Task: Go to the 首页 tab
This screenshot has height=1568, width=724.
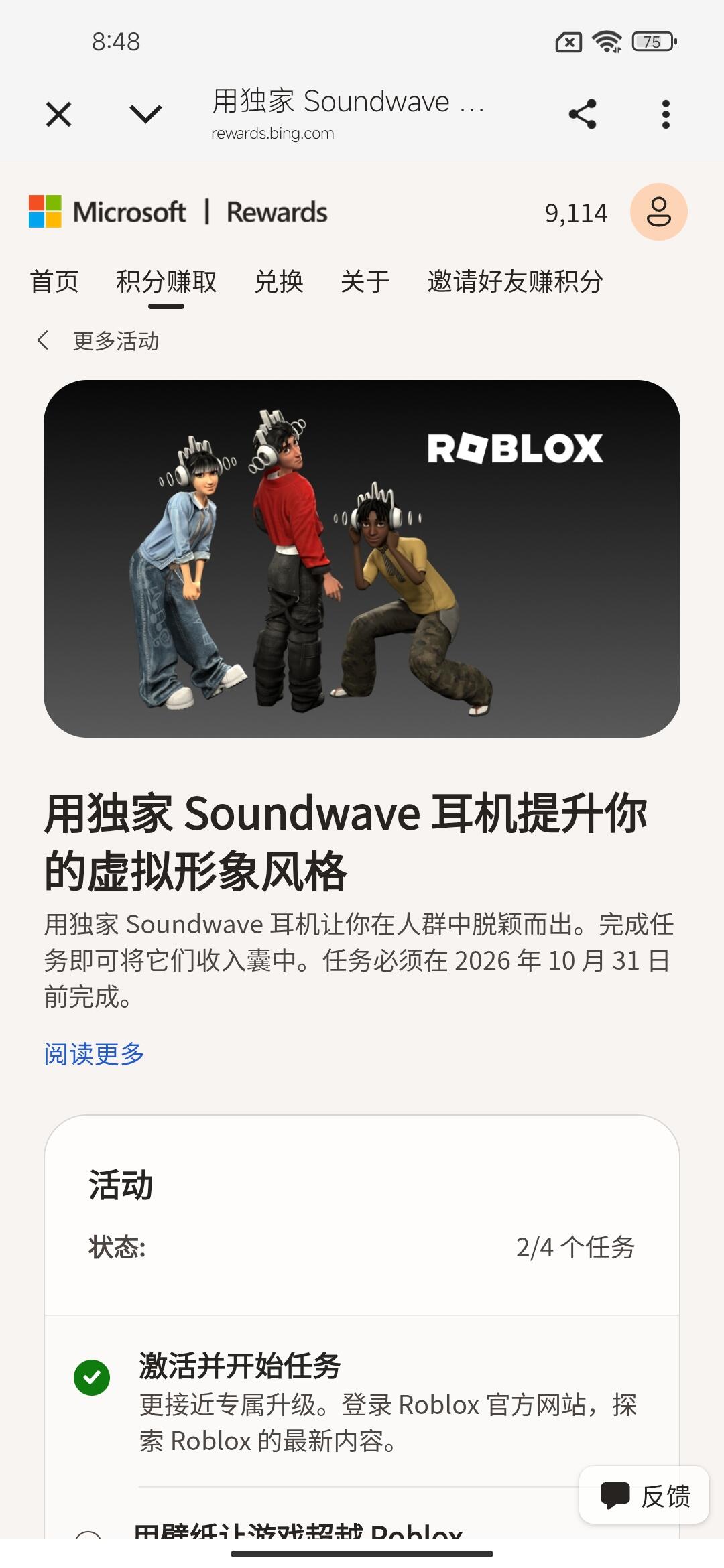Action: pyautogui.click(x=54, y=281)
